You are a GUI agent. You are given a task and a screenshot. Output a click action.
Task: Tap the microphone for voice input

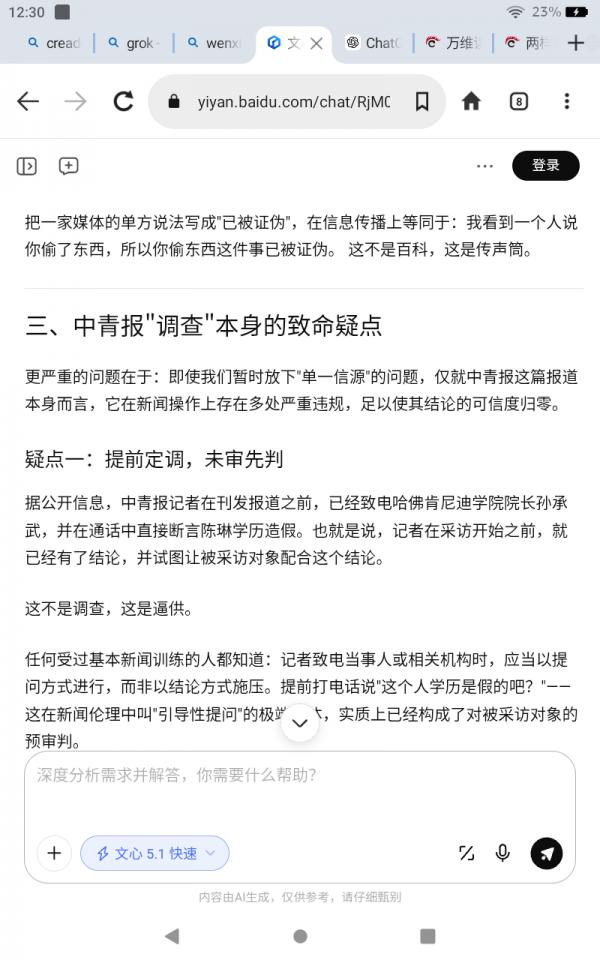tap(502, 853)
